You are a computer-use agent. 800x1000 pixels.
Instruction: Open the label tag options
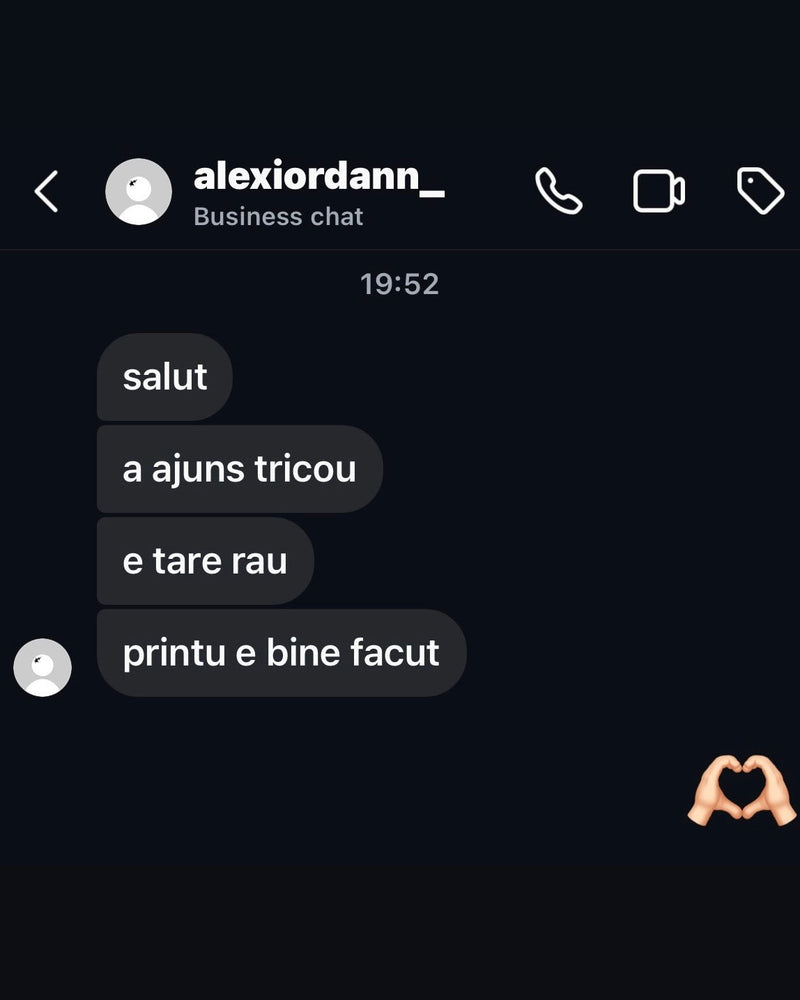pyautogui.click(x=760, y=190)
